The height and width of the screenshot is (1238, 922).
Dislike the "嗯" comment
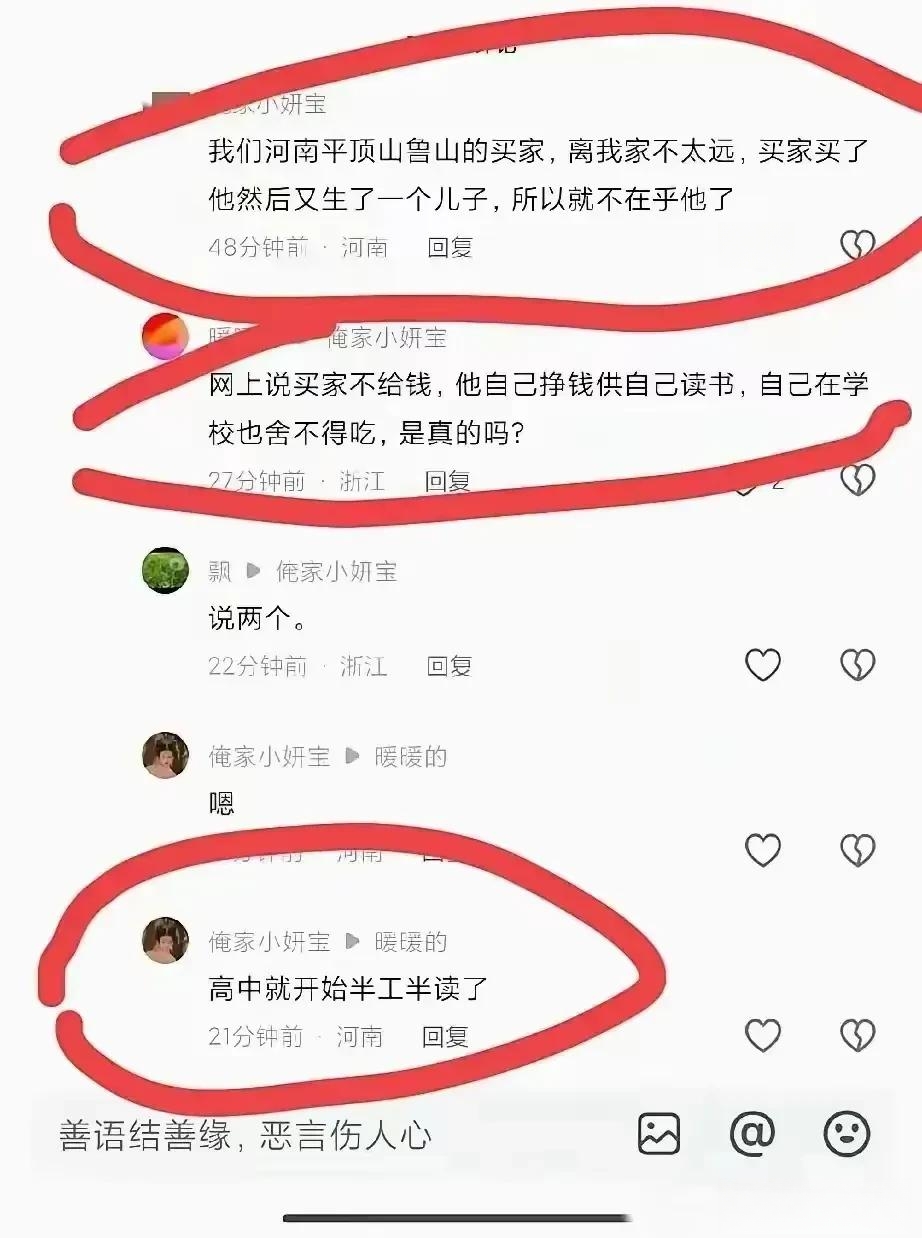click(857, 851)
